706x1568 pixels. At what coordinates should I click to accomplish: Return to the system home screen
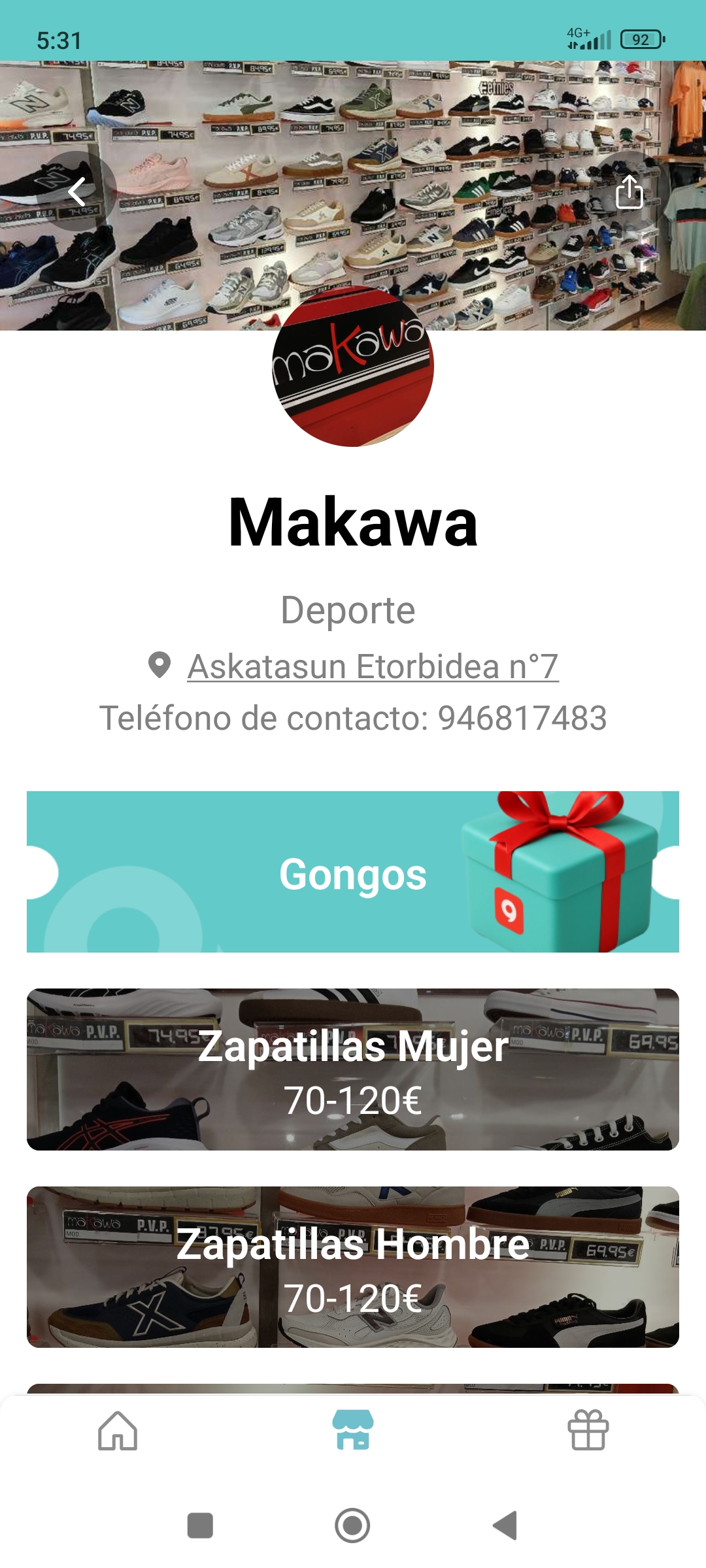(352, 1526)
